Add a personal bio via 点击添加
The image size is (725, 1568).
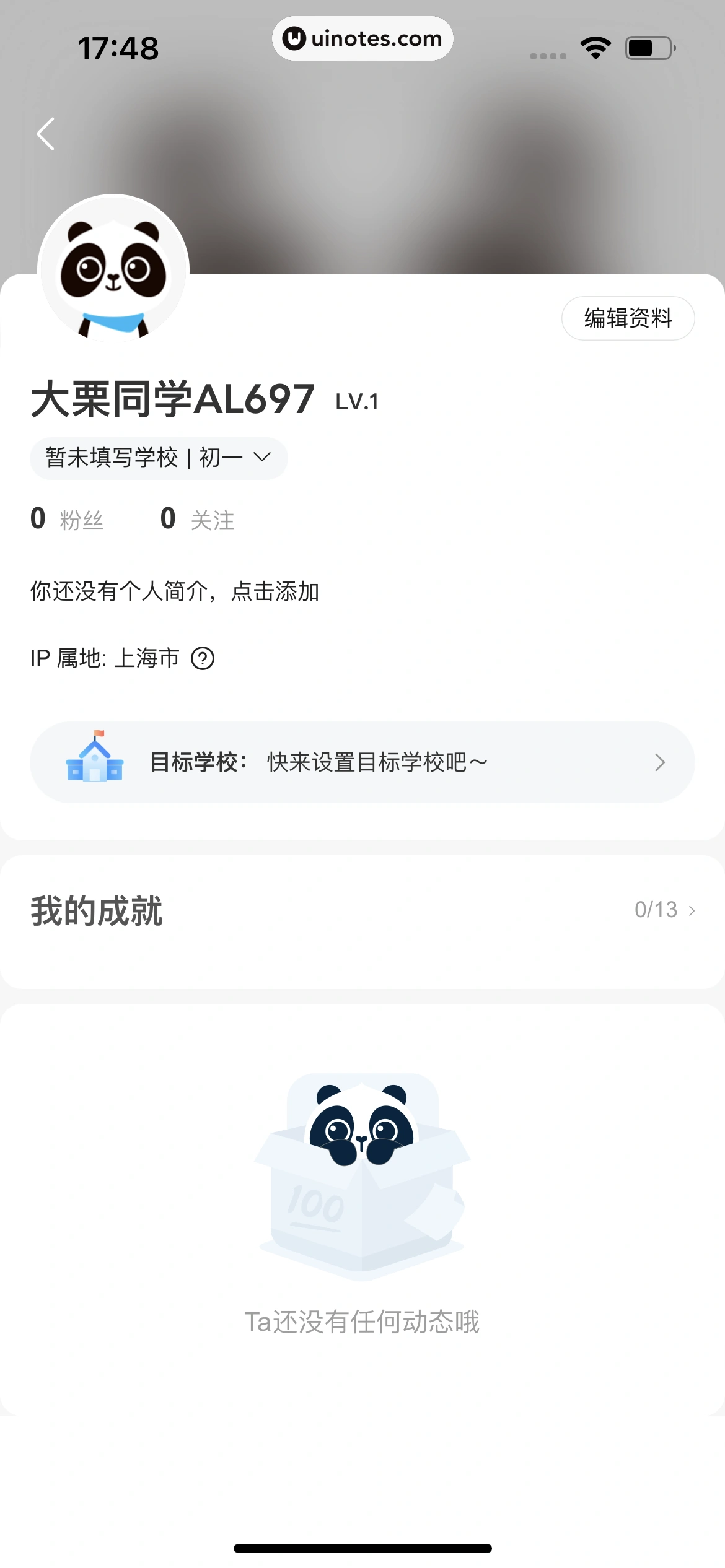[275, 591]
